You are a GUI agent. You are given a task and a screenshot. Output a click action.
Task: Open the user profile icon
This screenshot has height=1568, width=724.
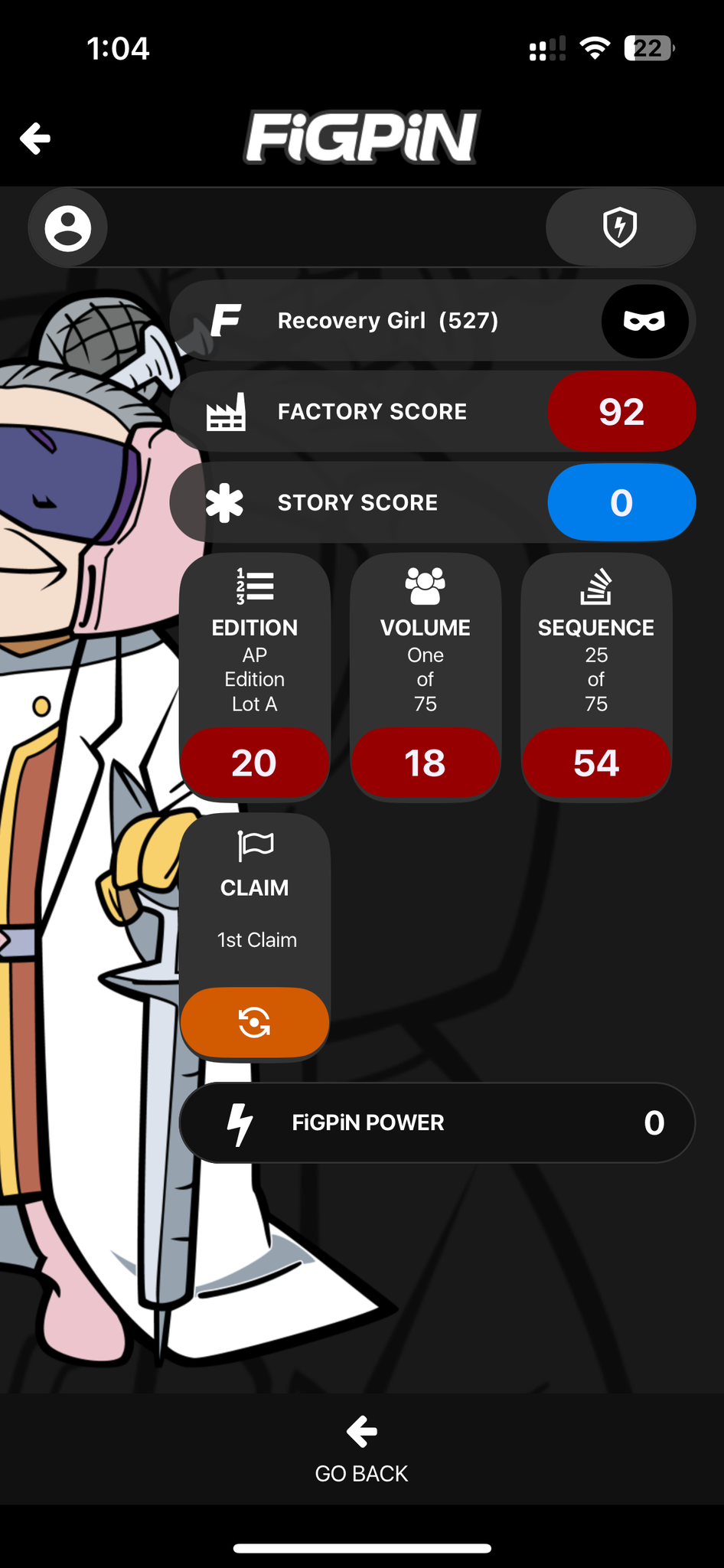click(x=68, y=228)
